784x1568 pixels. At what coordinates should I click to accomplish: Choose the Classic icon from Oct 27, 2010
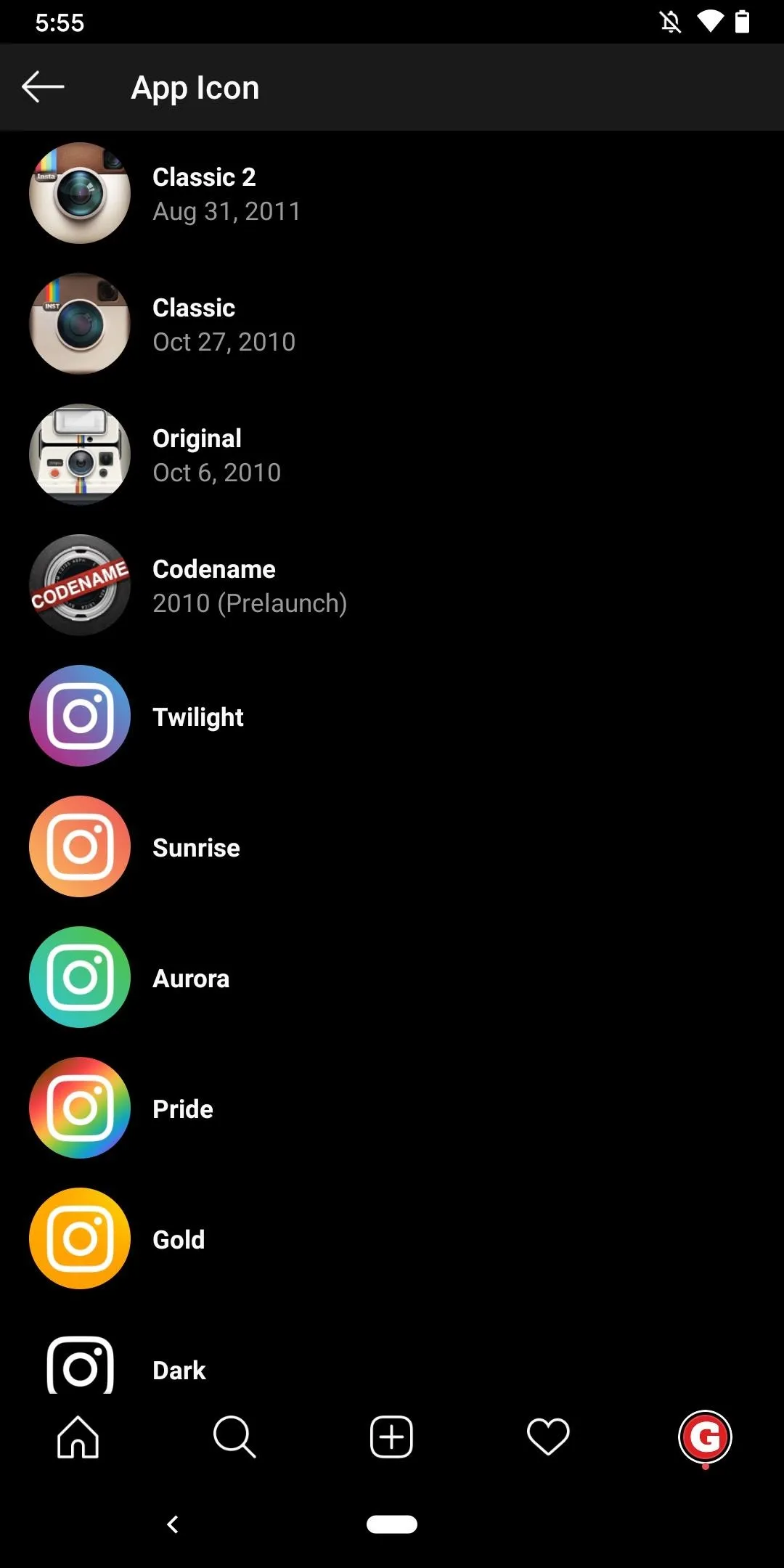[392, 324]
